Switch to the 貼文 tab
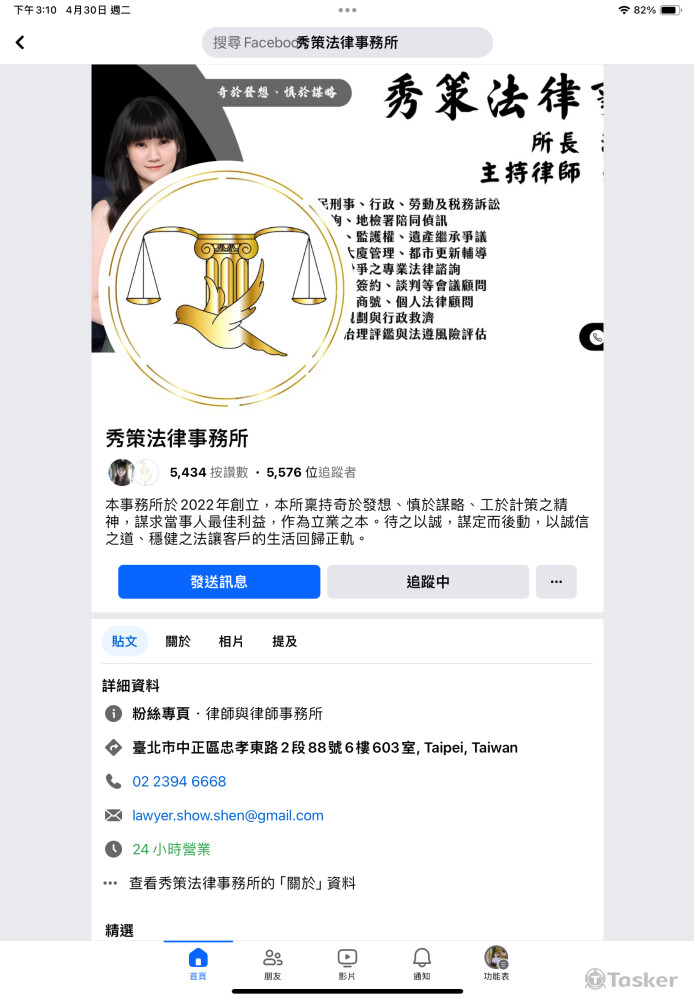694x1000 pixels. click(x=125, y=641)
